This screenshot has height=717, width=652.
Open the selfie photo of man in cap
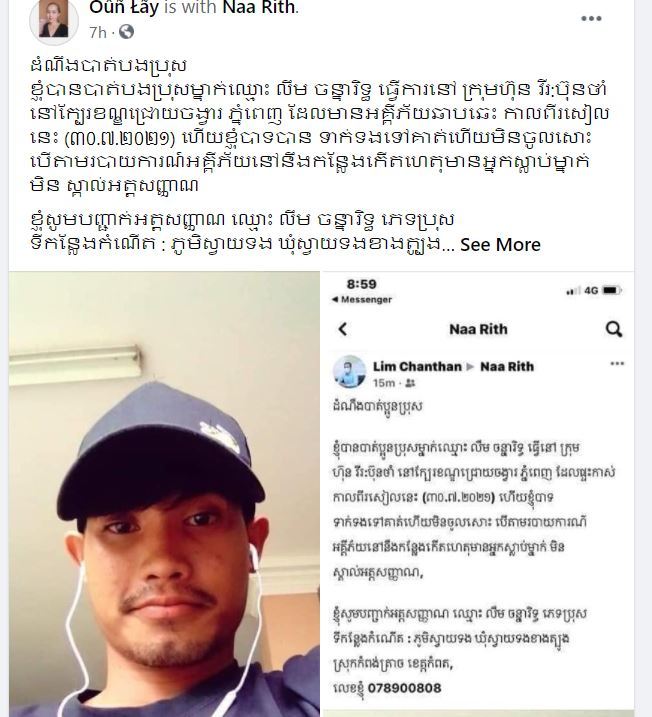(x=163, y=494)
